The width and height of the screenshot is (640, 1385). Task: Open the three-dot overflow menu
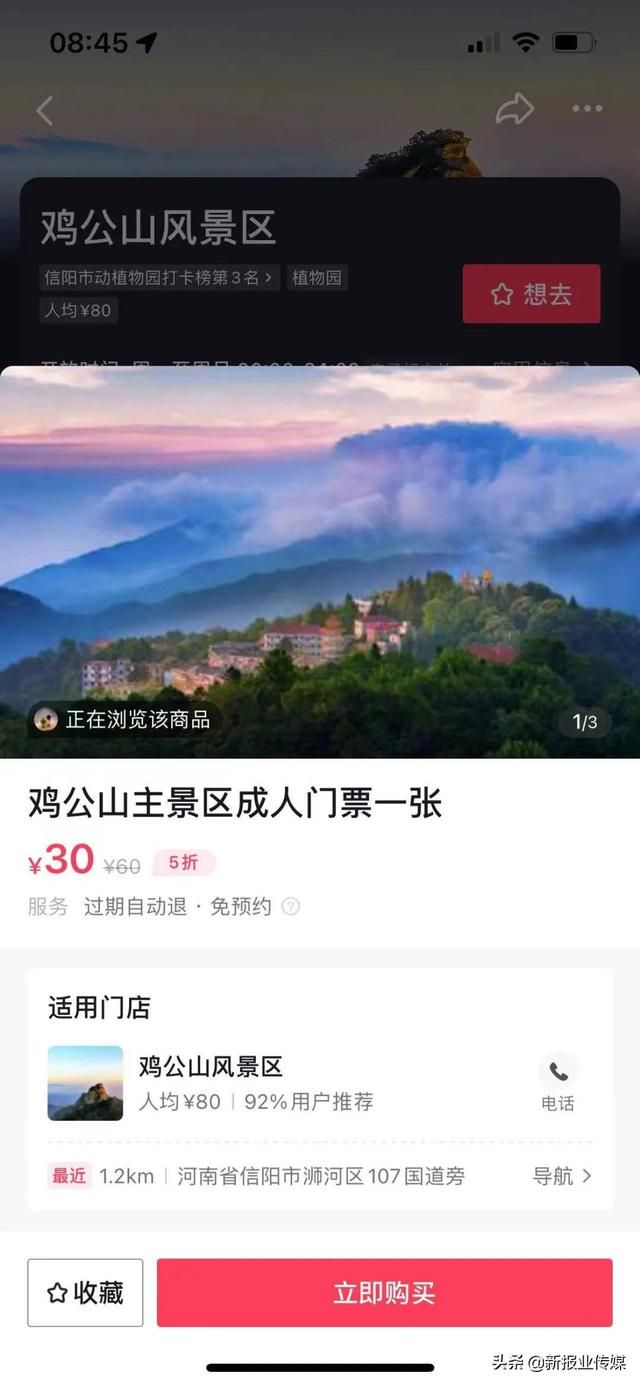(x=587, y=109)
